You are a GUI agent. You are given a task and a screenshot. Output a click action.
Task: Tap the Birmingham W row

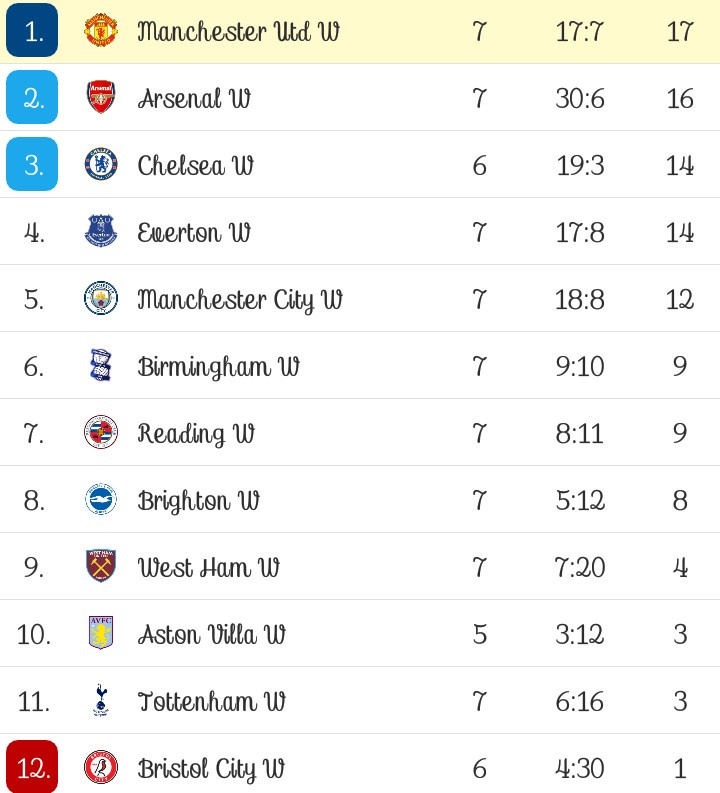pyautogui.click(x=218, y=366)
